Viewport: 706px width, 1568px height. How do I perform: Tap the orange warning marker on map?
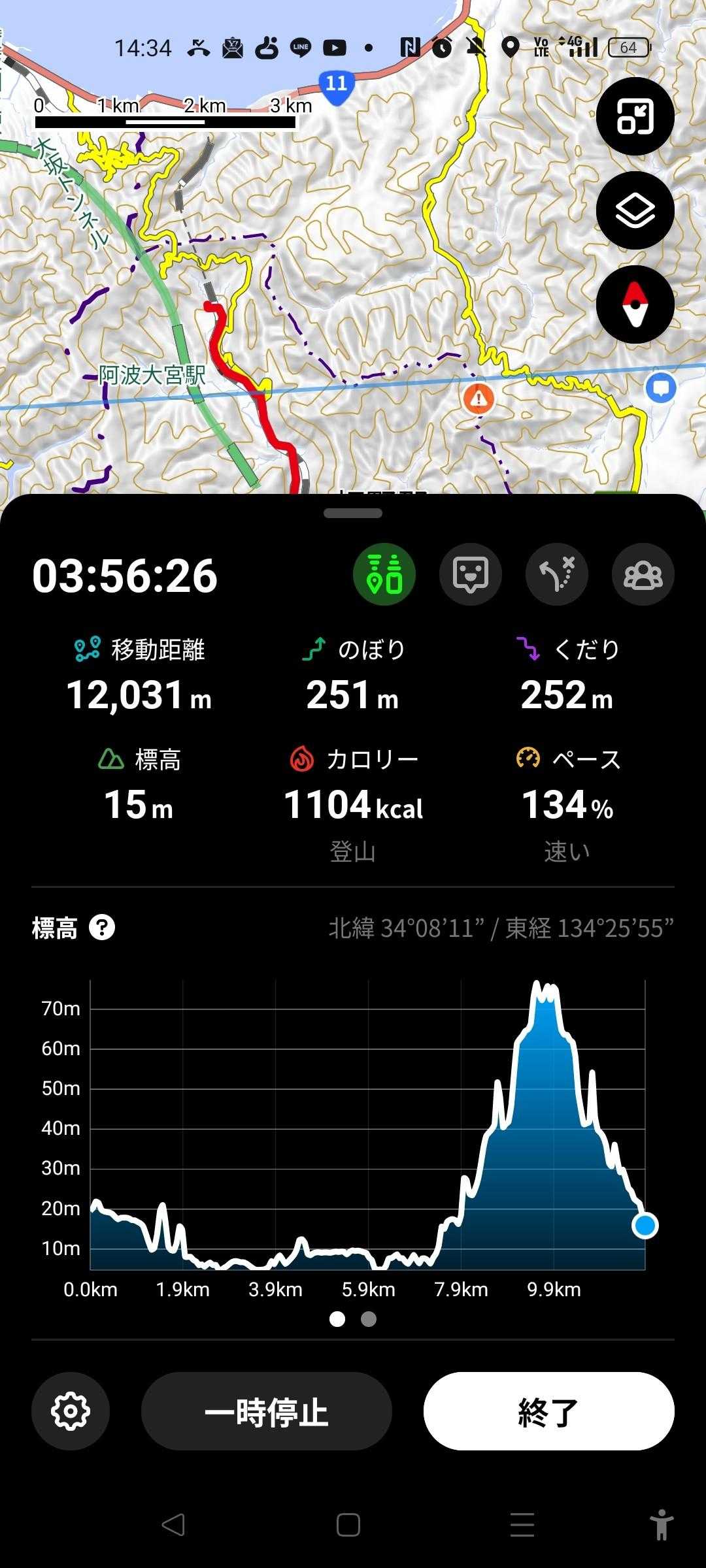479,398
